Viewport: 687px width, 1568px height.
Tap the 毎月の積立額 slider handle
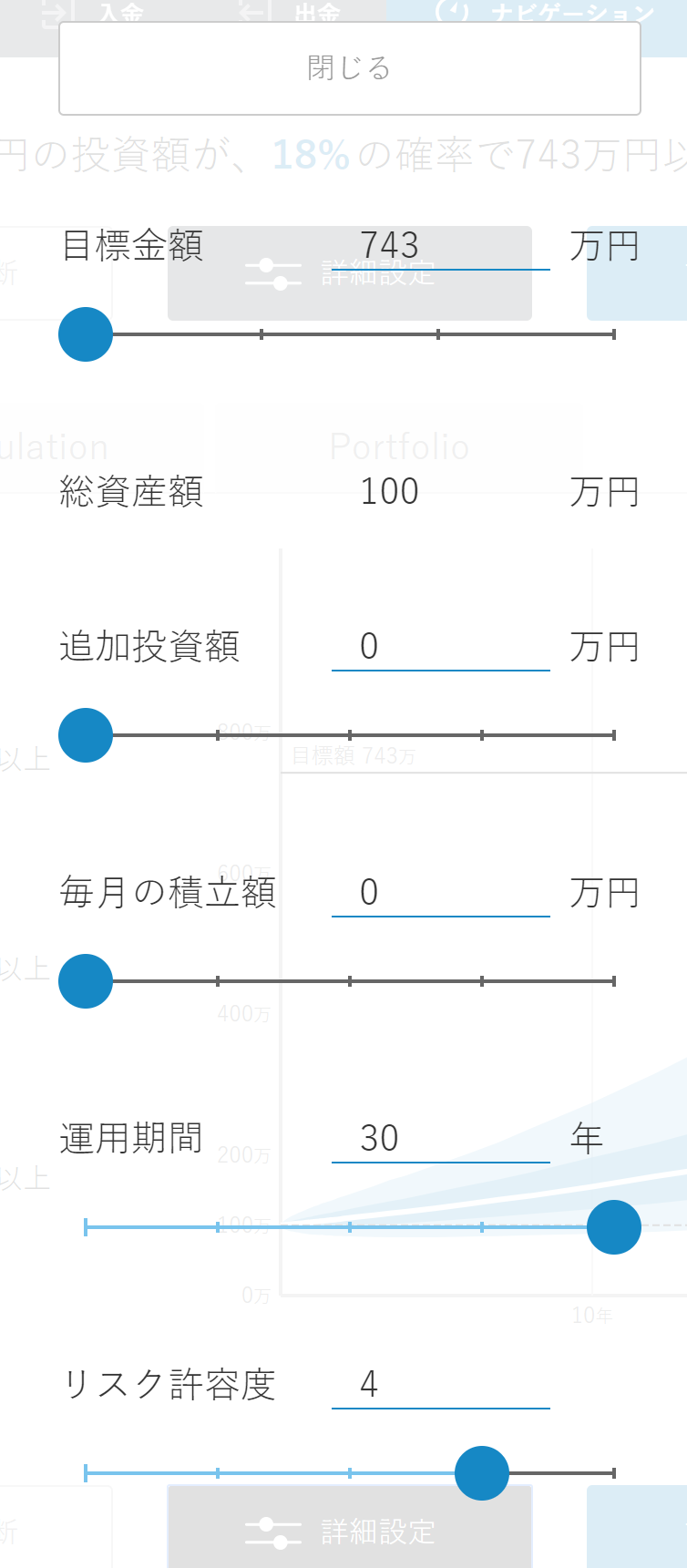point(86,981)
